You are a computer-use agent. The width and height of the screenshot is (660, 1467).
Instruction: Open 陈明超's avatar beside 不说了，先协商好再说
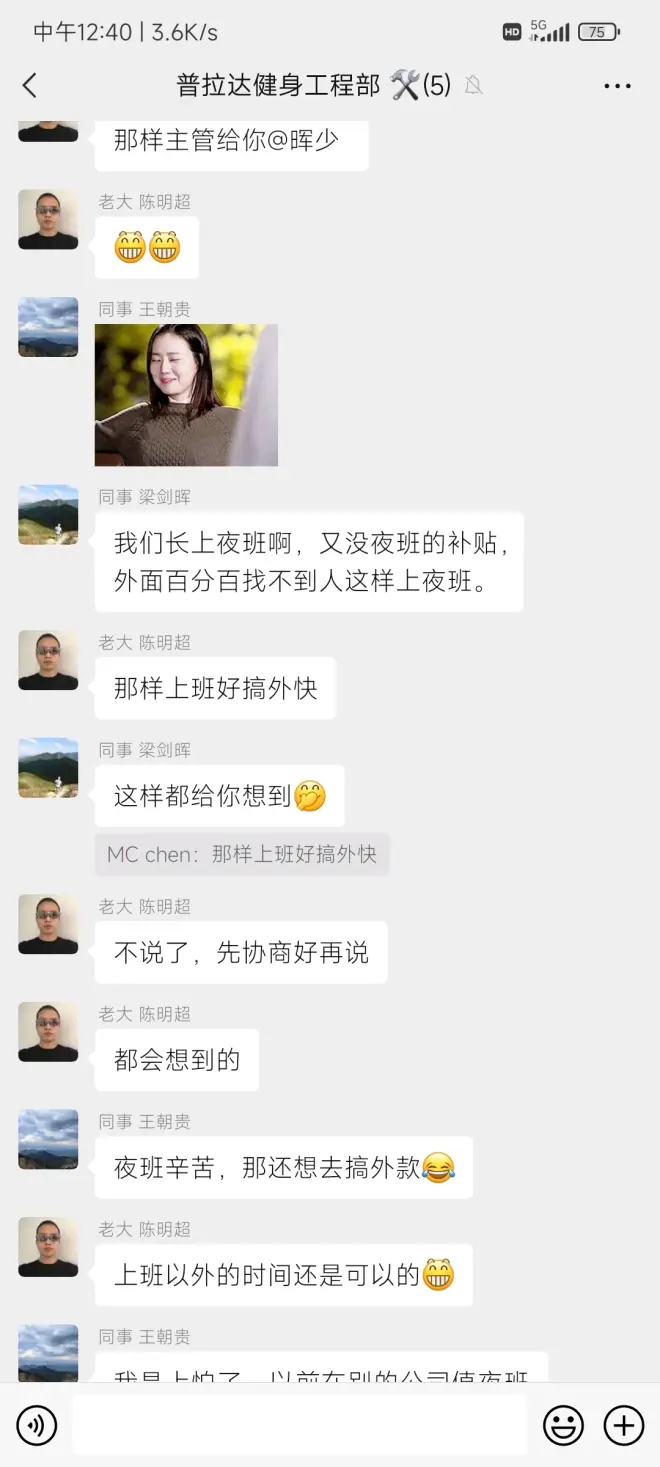pos(48,925)
